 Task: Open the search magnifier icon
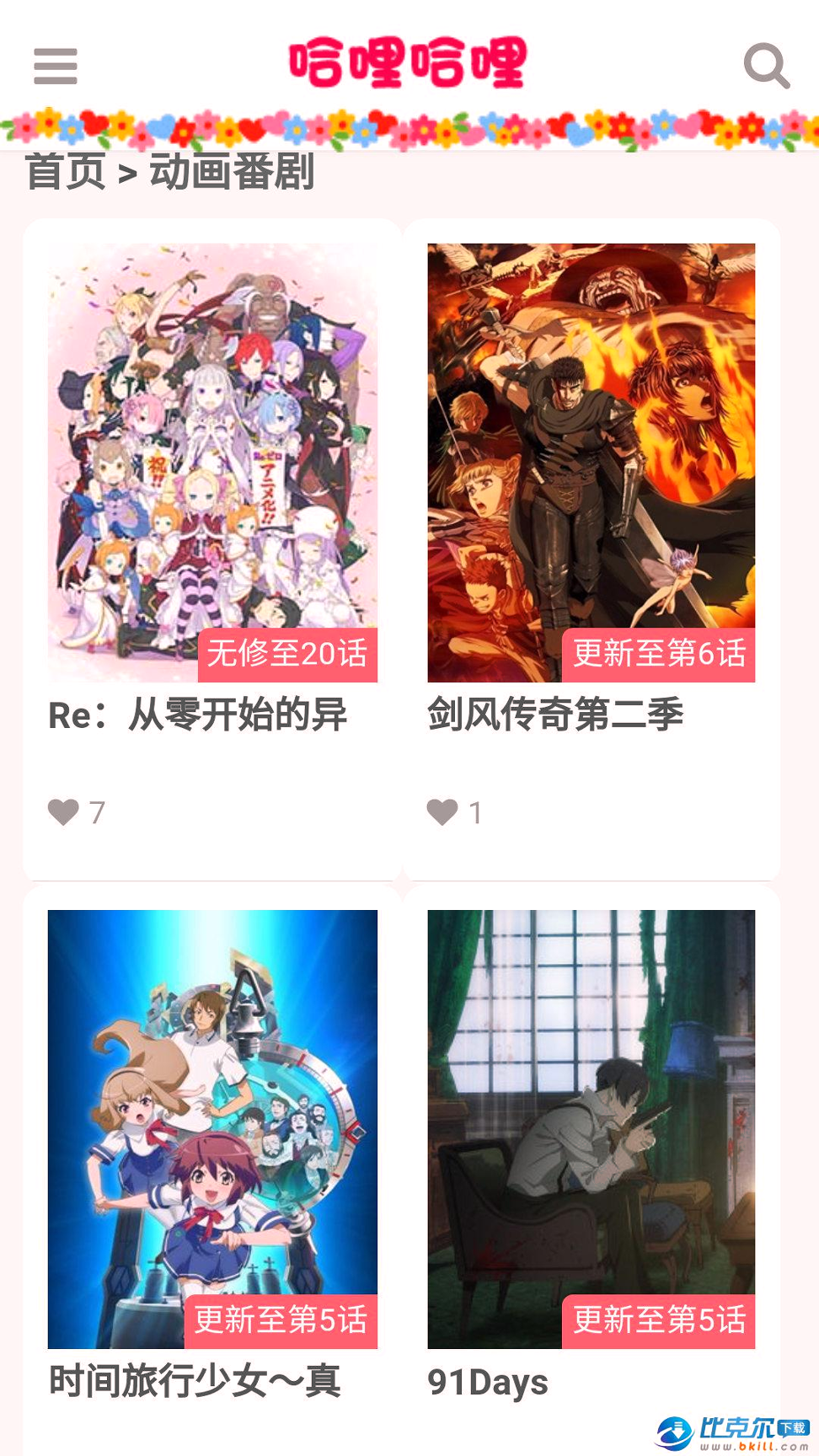[766, 66]
